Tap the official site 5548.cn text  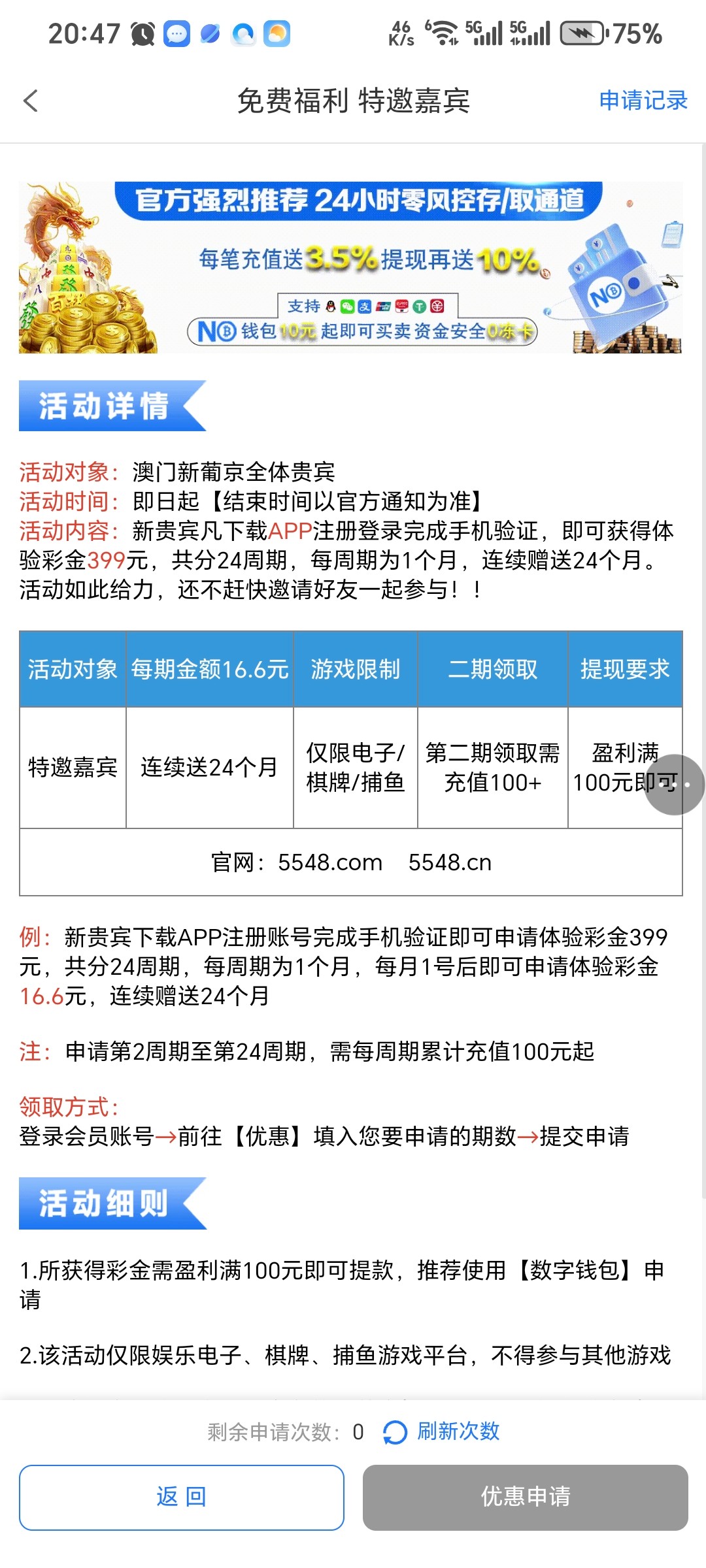[451, 862]
